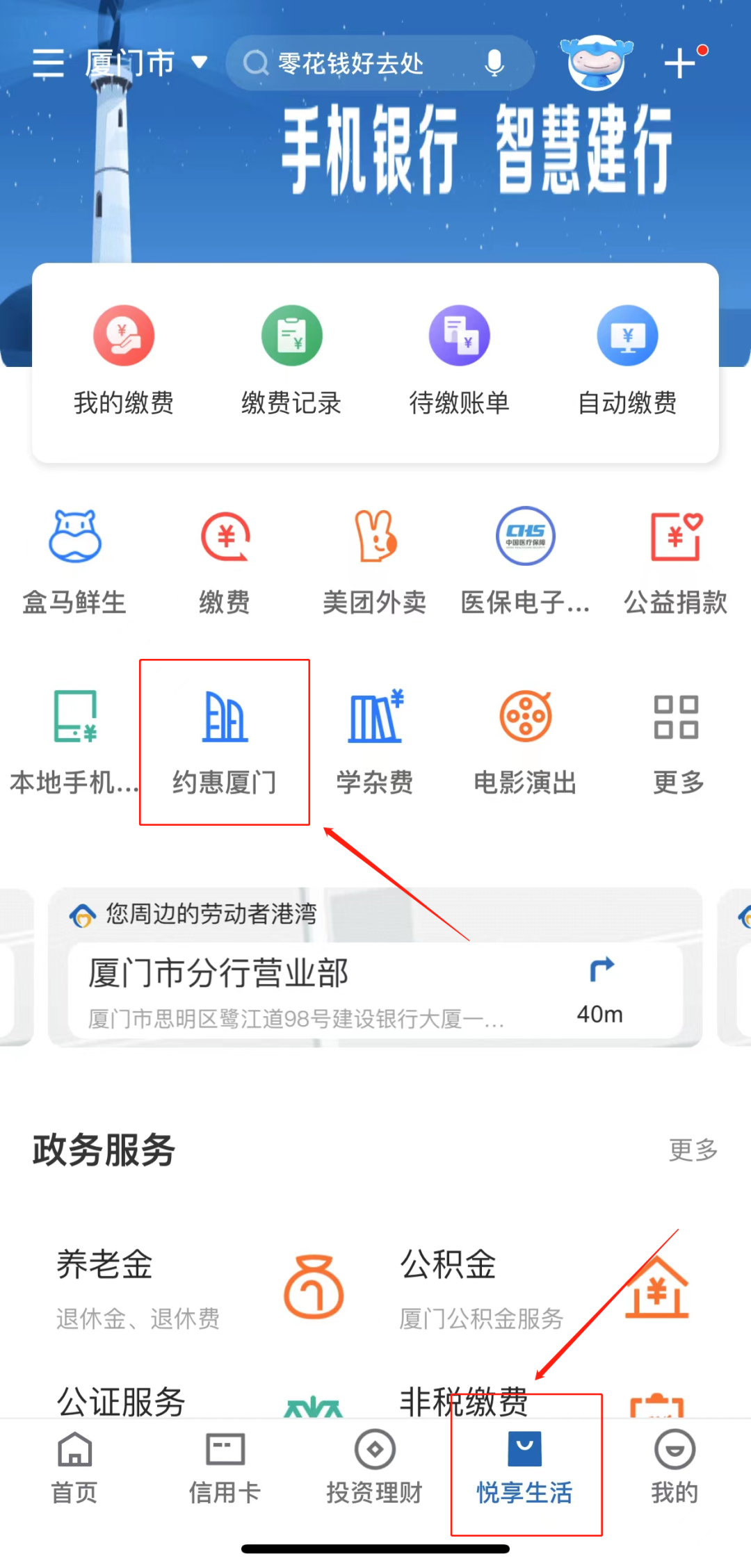
Task: View 更多 政务服务
Action: (x=693, y=1150)
